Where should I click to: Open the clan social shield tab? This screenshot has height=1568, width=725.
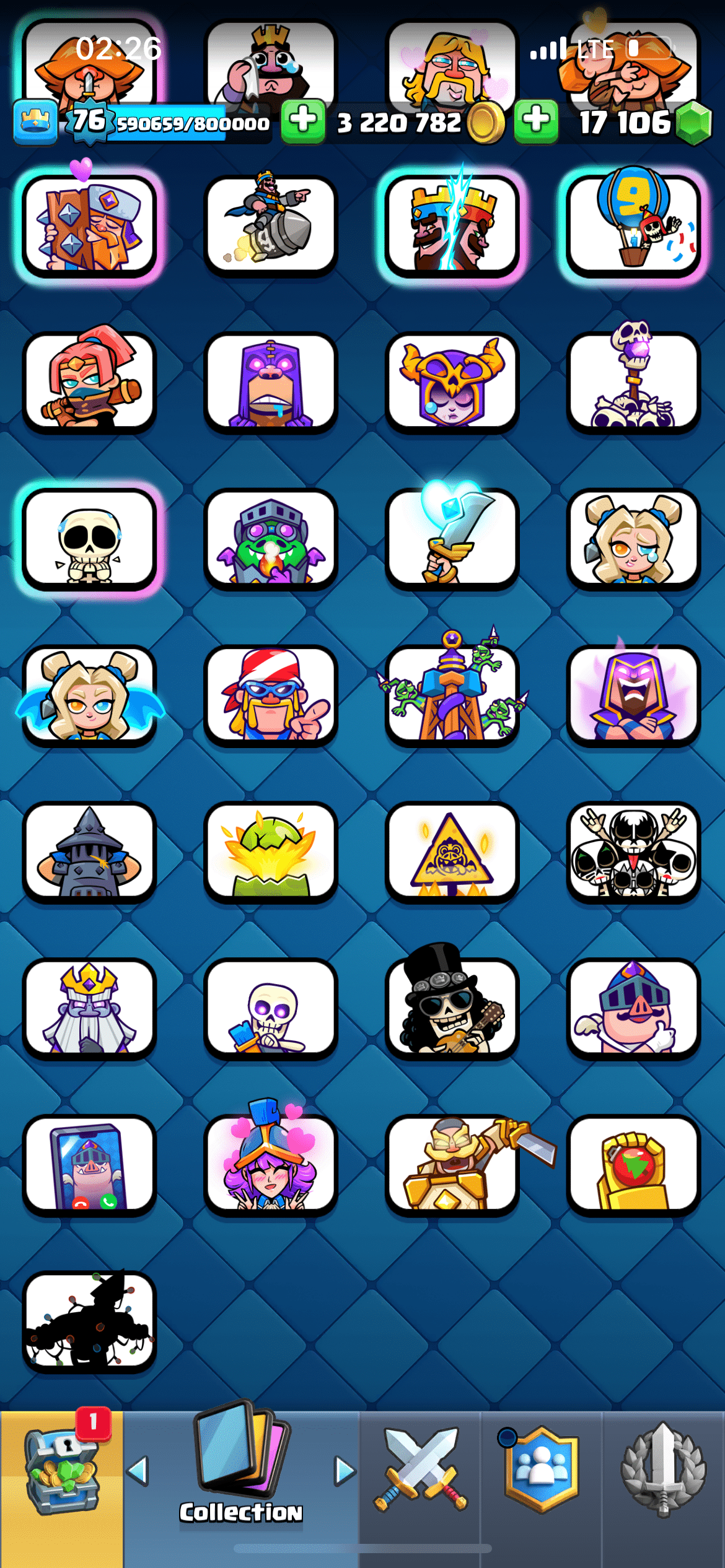[541, 1469]
